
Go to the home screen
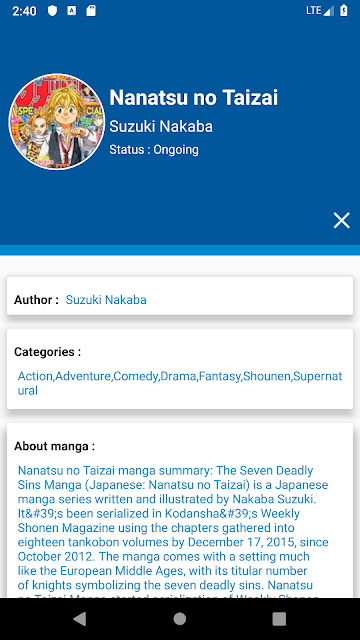(180, 619)
